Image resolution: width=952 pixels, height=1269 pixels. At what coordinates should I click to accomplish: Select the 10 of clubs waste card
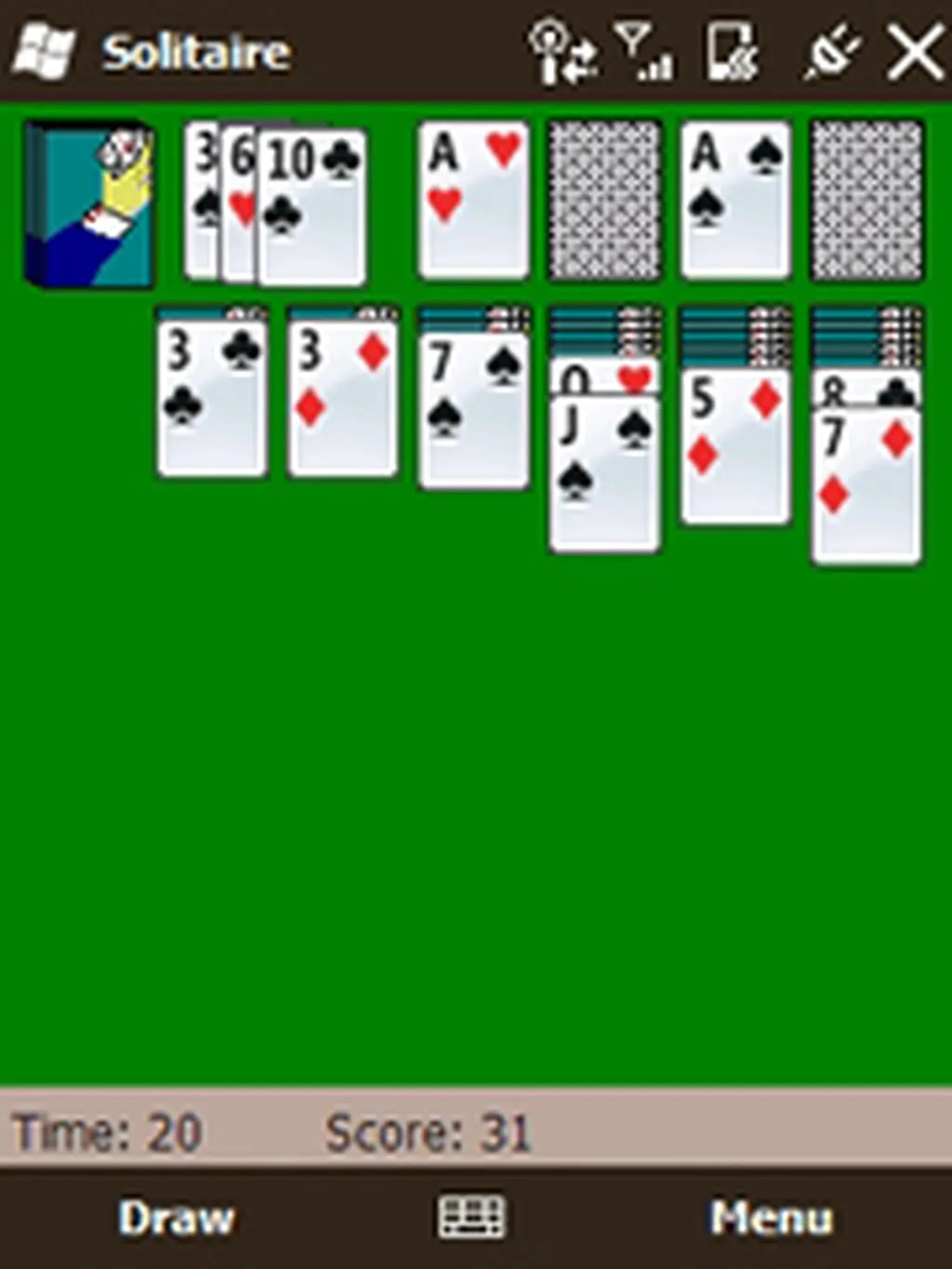click(x=313, y=206)
